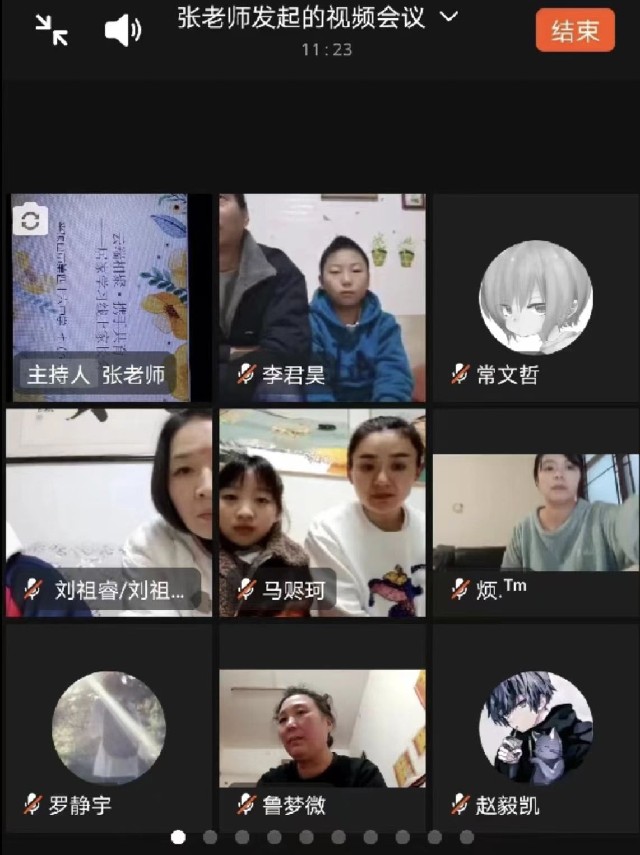
Task: Expand the meeting title dropdown
Action: coord(449,17)
